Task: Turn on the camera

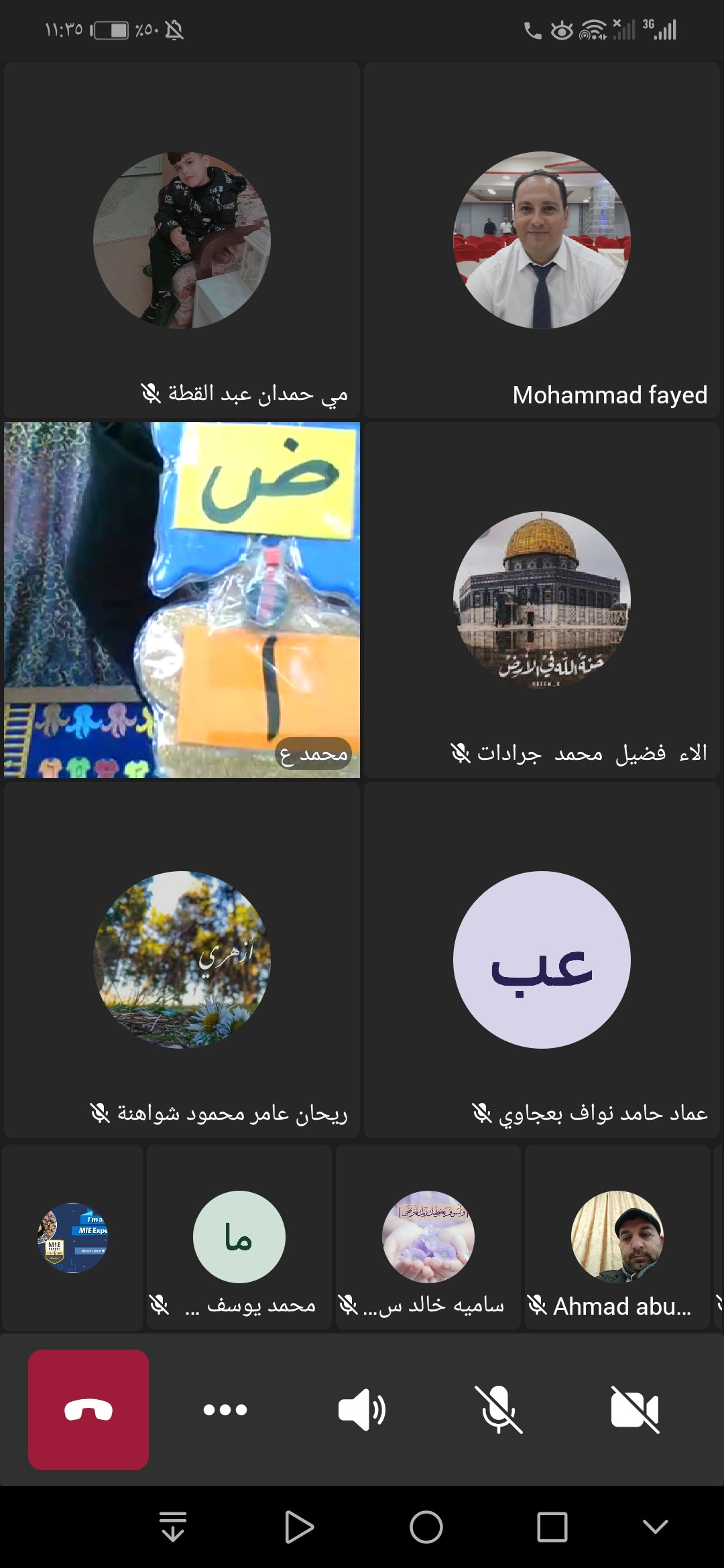Action: [x=635, y=1409]
